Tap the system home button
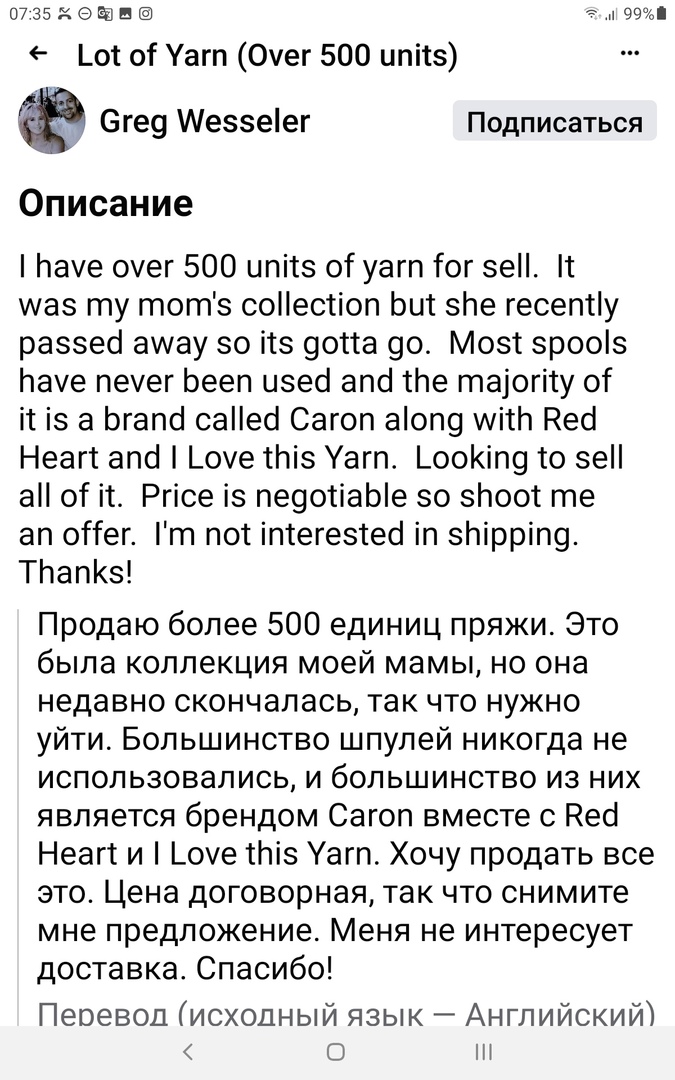This screenshot has height=1080, width=675. 335,1052
